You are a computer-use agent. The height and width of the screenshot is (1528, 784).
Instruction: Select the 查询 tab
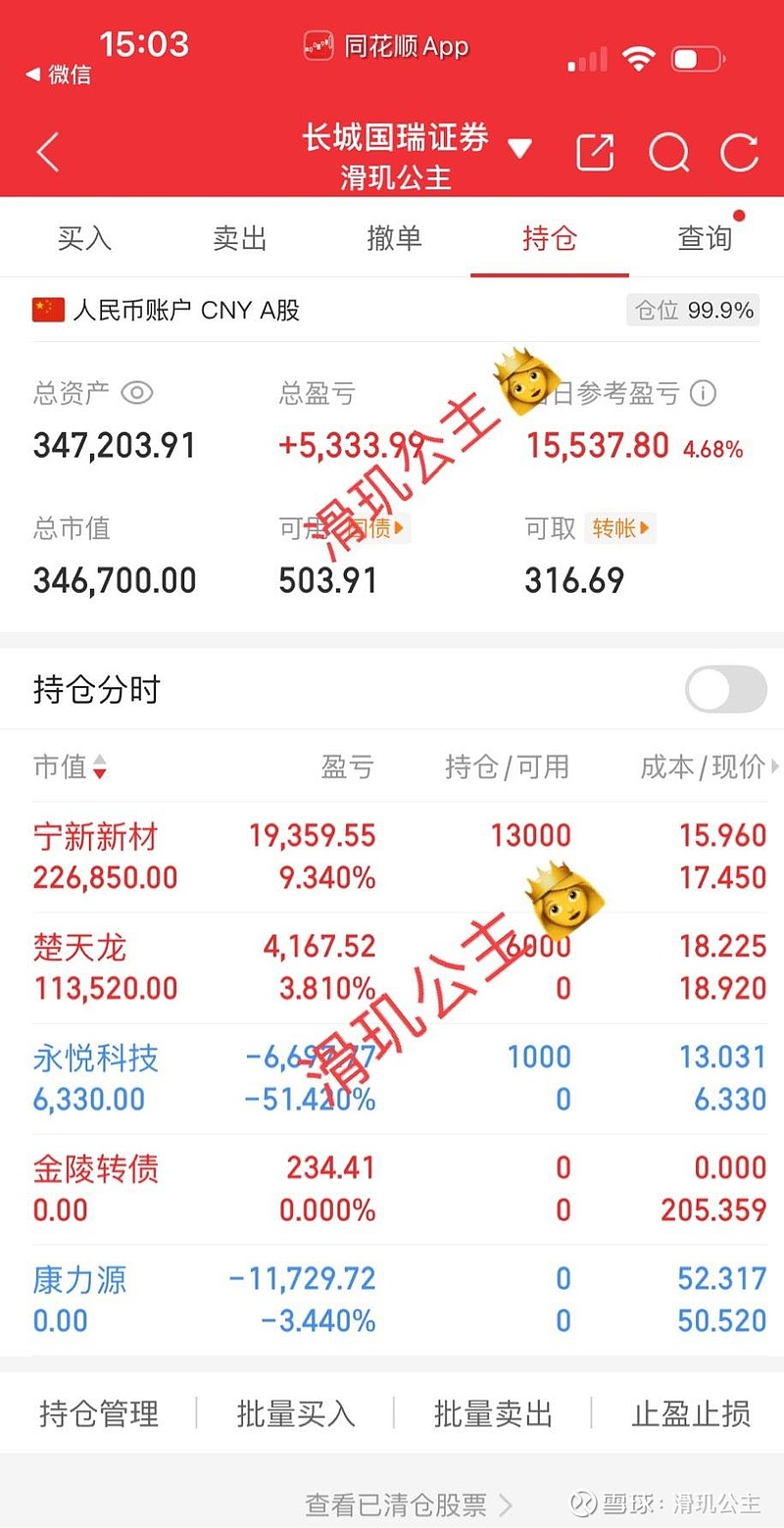coord(705,238)
